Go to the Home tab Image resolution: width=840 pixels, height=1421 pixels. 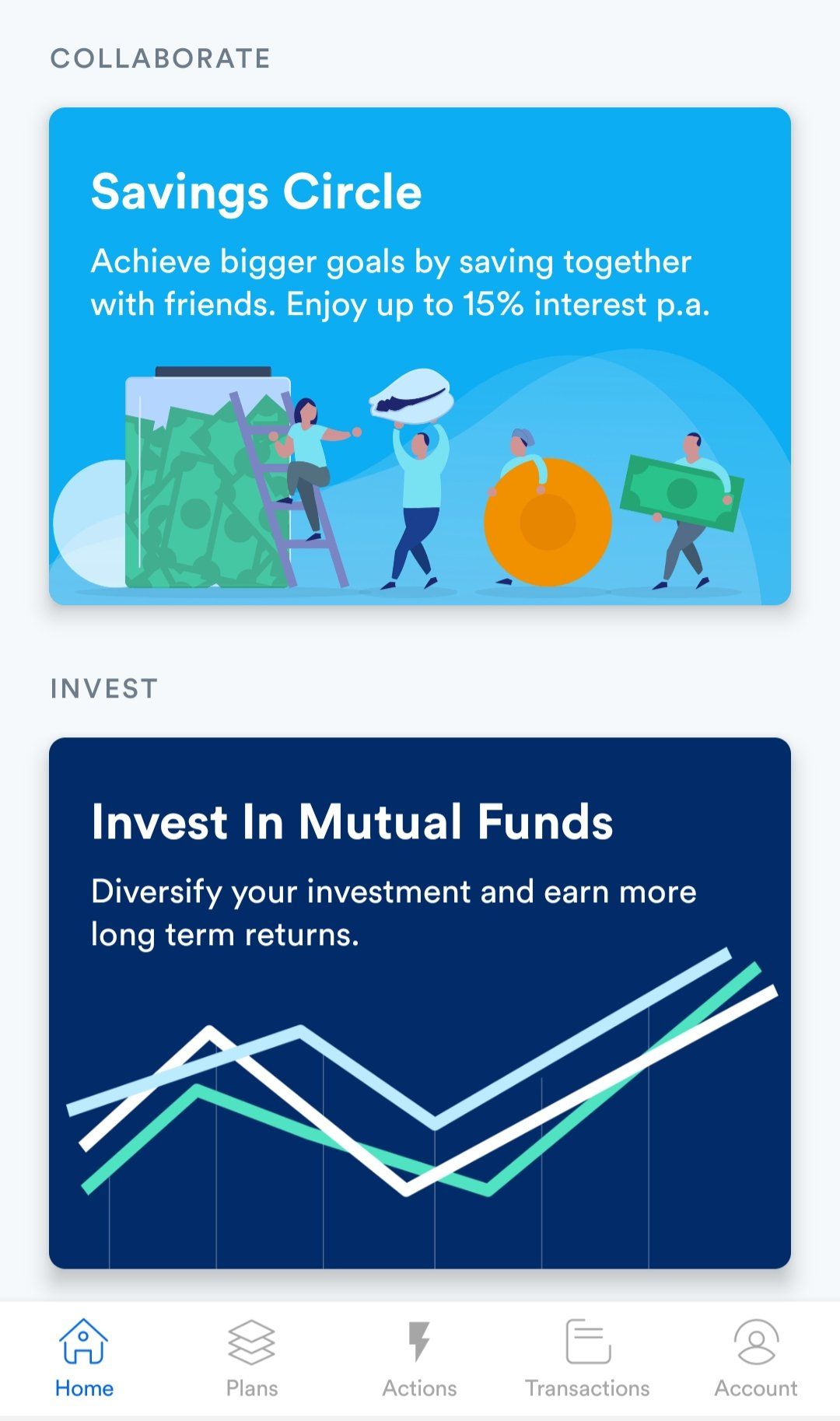pyautogui.click(x=84, y=1358)
